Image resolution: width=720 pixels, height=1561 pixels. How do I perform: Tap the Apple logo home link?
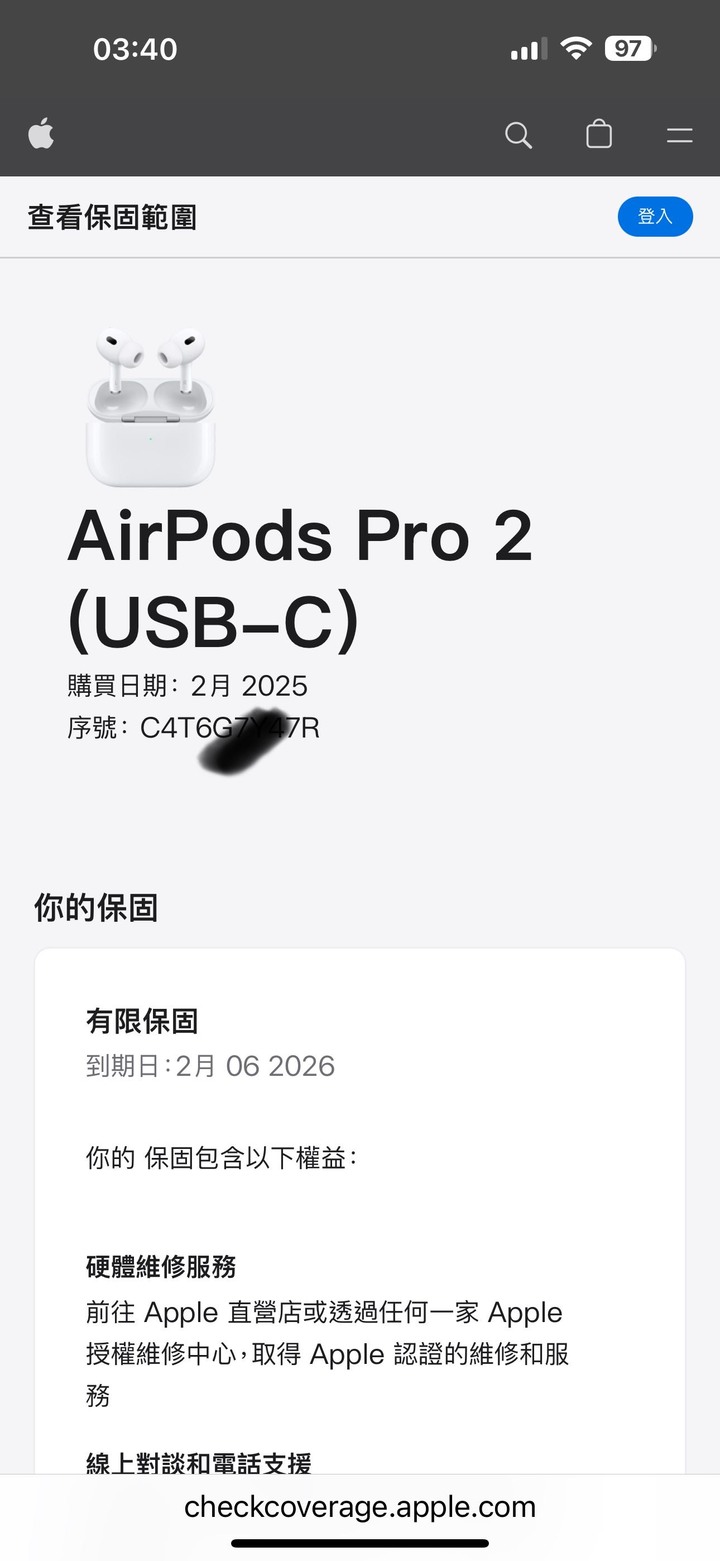tap(41, 134)
